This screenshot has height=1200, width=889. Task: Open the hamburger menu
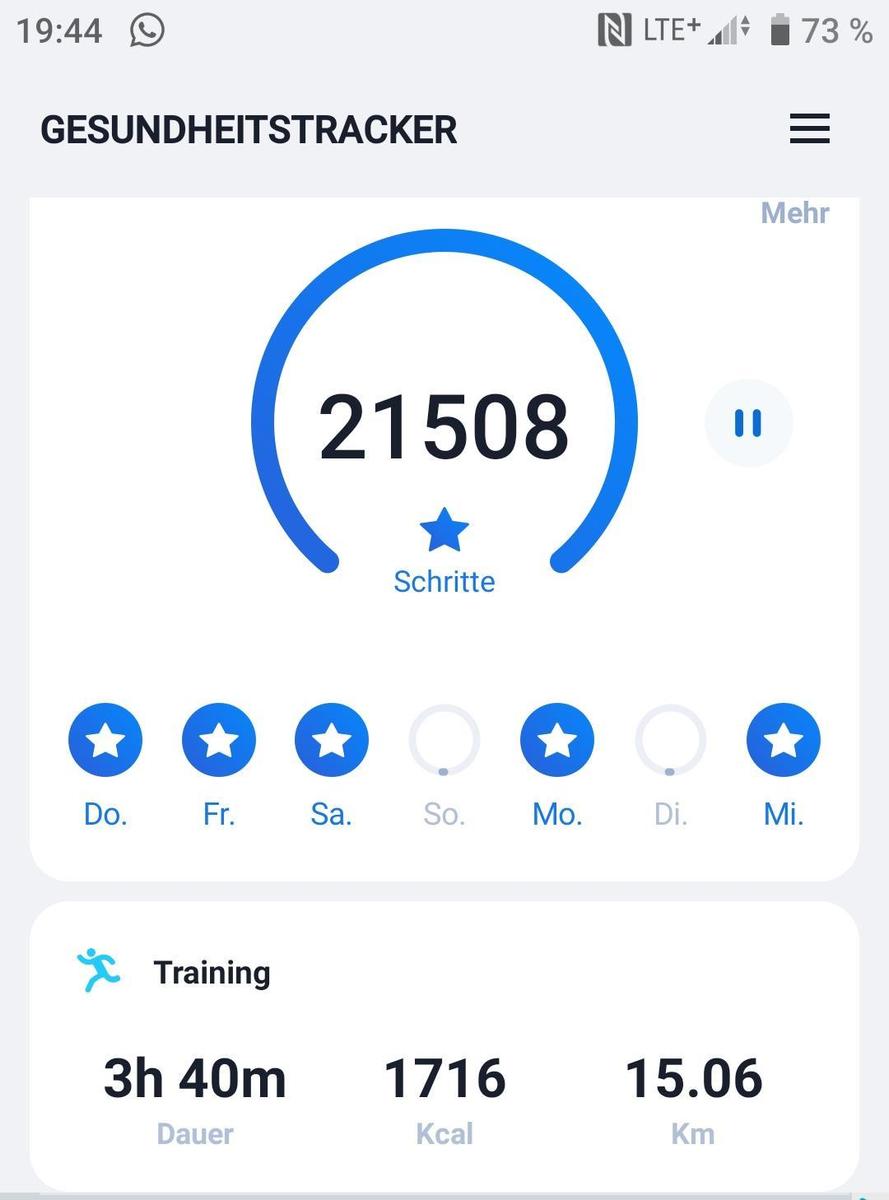[809, 130]
